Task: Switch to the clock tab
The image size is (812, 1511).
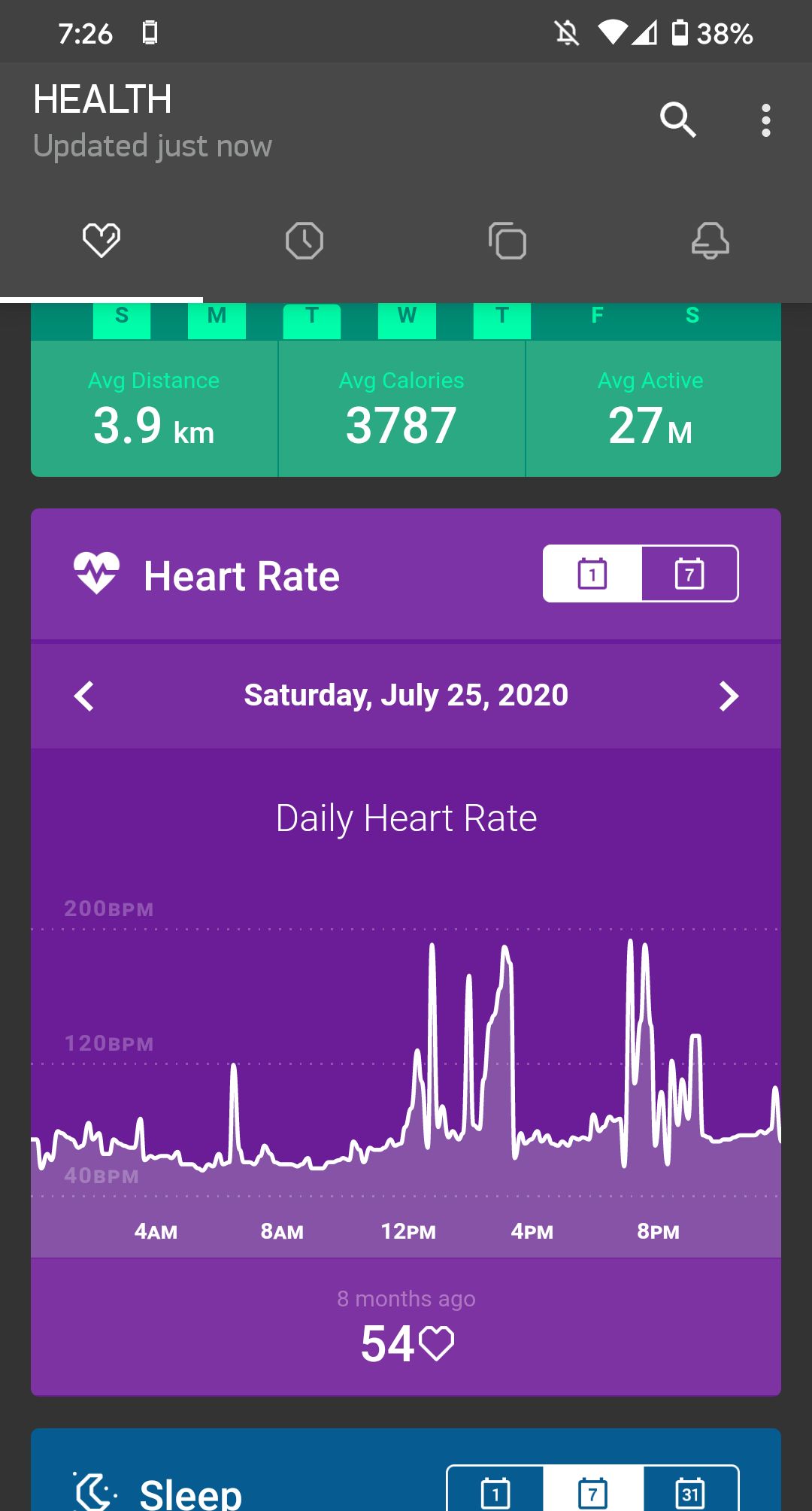Action: (304, 241)
